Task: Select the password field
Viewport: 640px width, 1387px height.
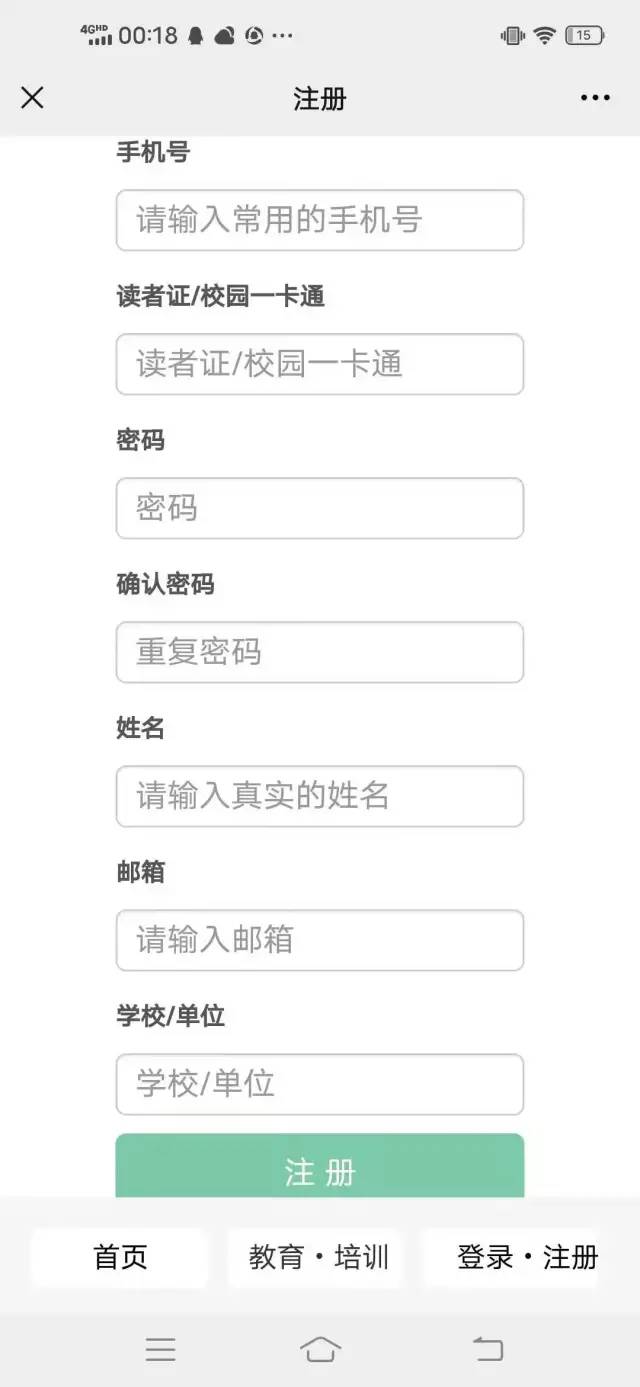Action: click(320, 508)
